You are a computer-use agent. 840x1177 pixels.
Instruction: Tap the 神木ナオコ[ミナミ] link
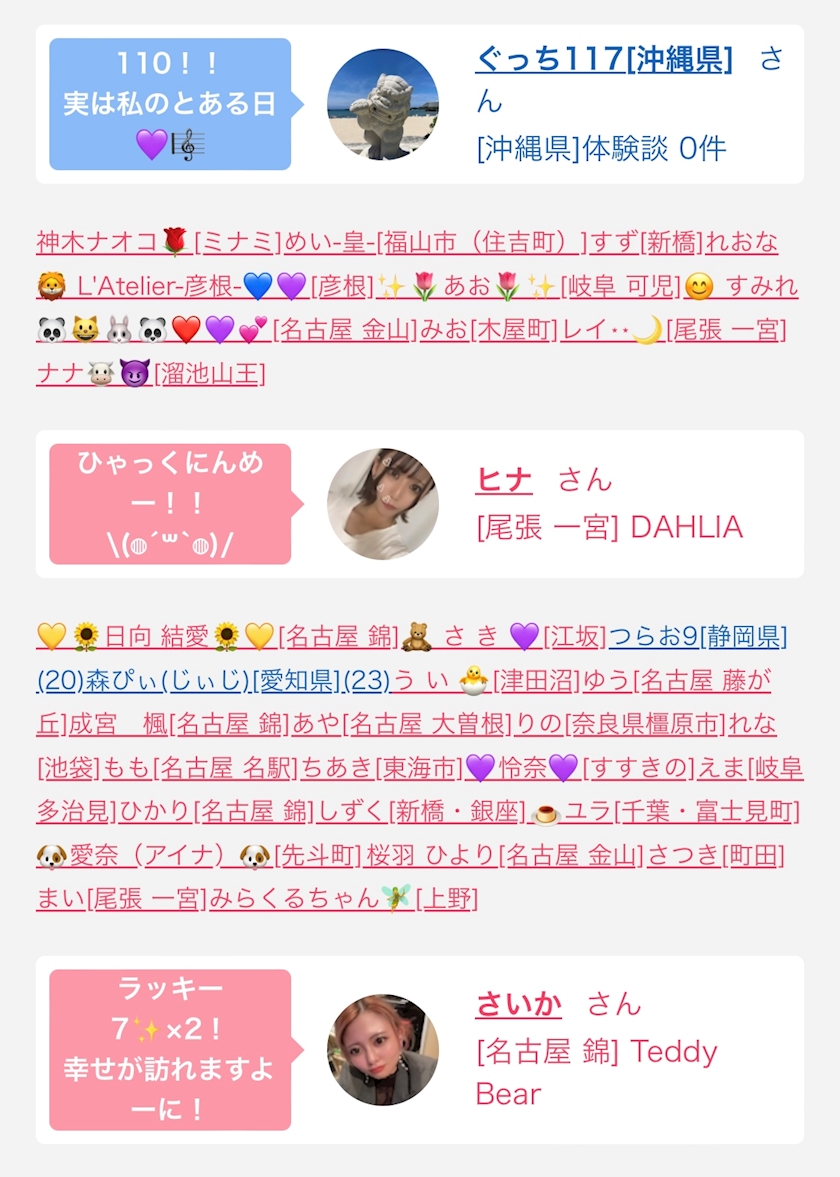coord(159,242)
